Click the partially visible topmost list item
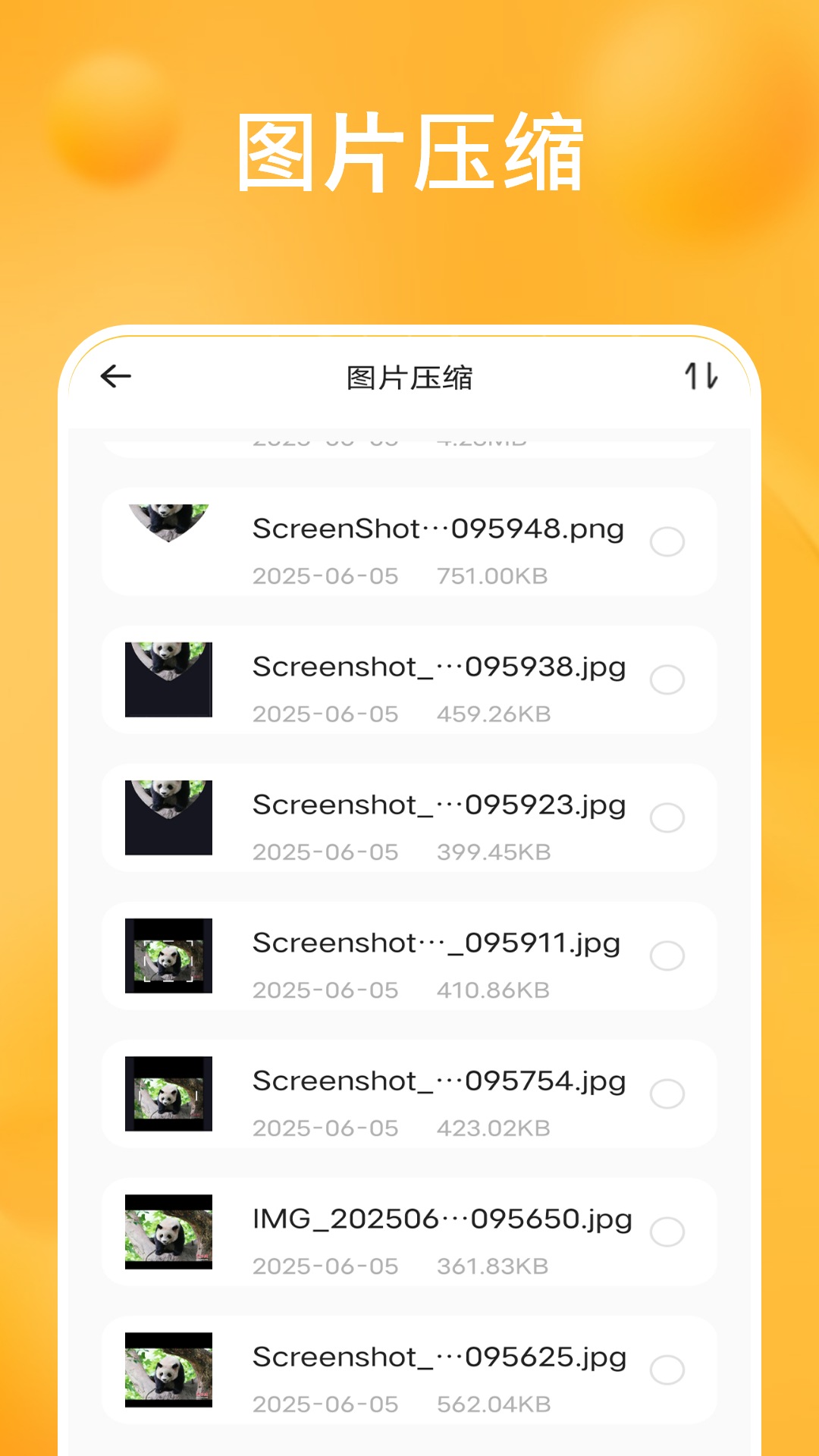The image size is (819, 1456). point(409,440)
